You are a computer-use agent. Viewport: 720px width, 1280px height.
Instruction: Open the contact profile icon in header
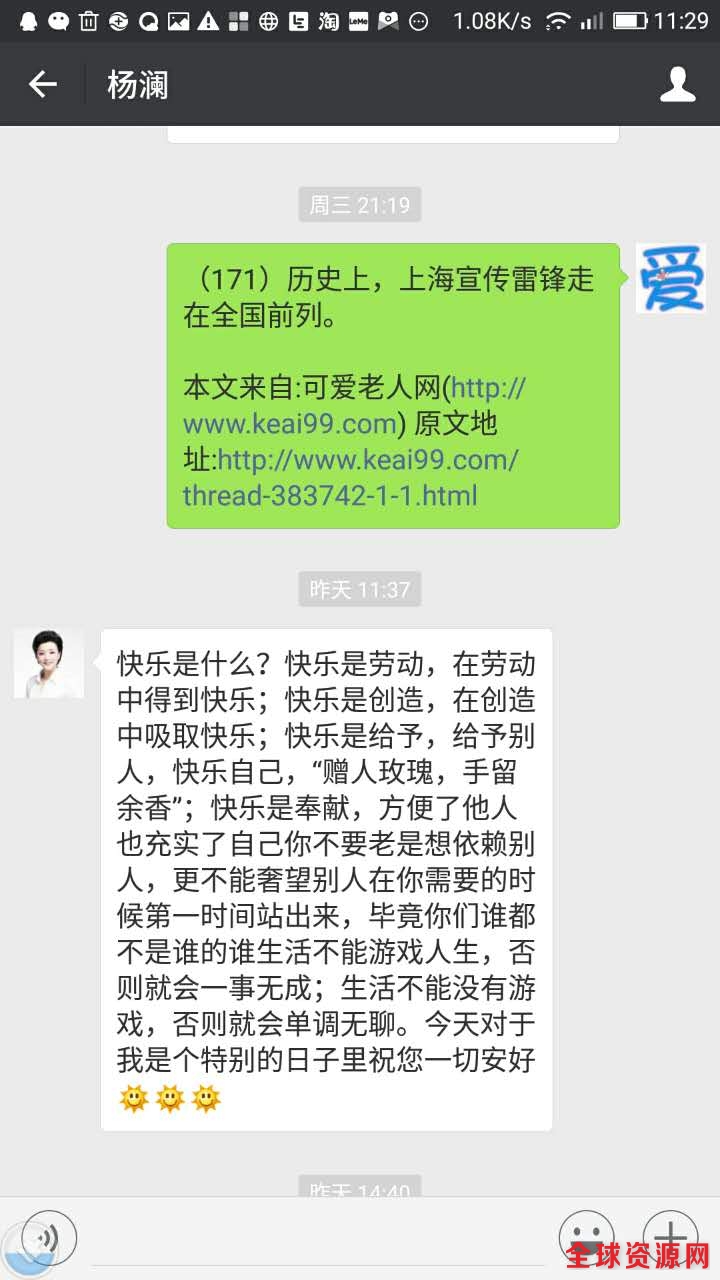[677, 85]
